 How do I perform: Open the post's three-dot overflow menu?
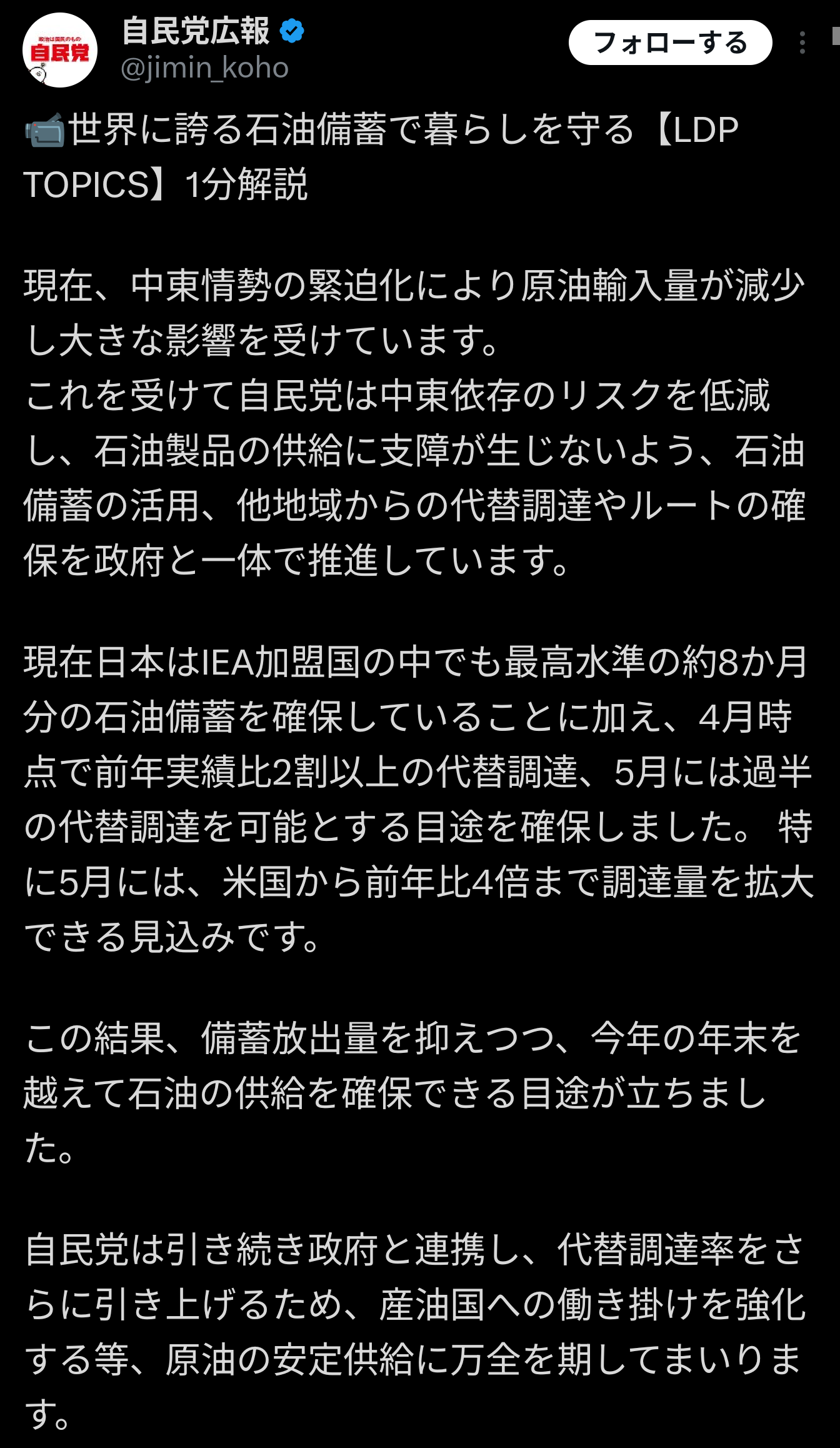pyautogui.click(x=802, y=43)
